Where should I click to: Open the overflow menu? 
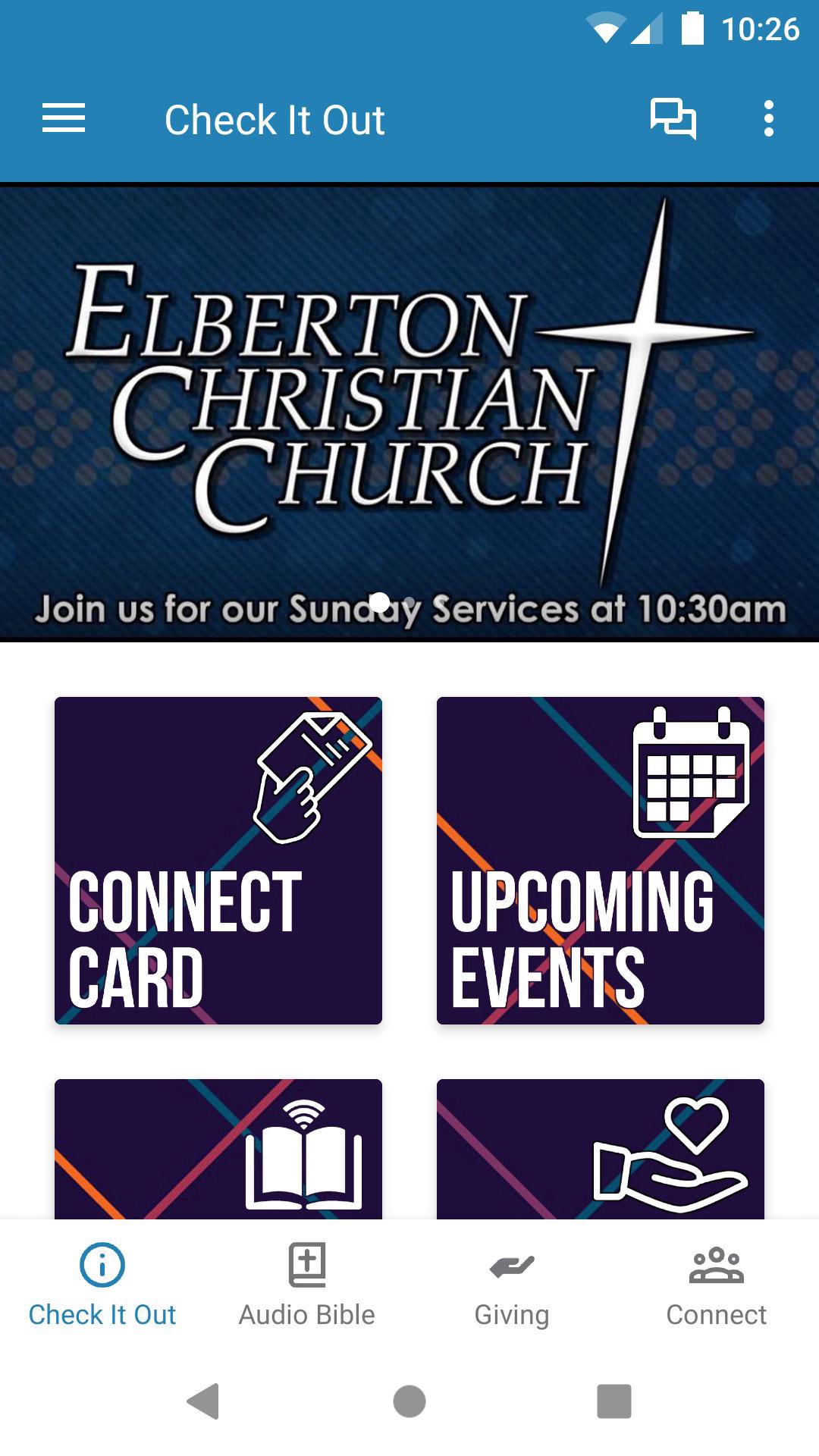[x=768, y=119]
